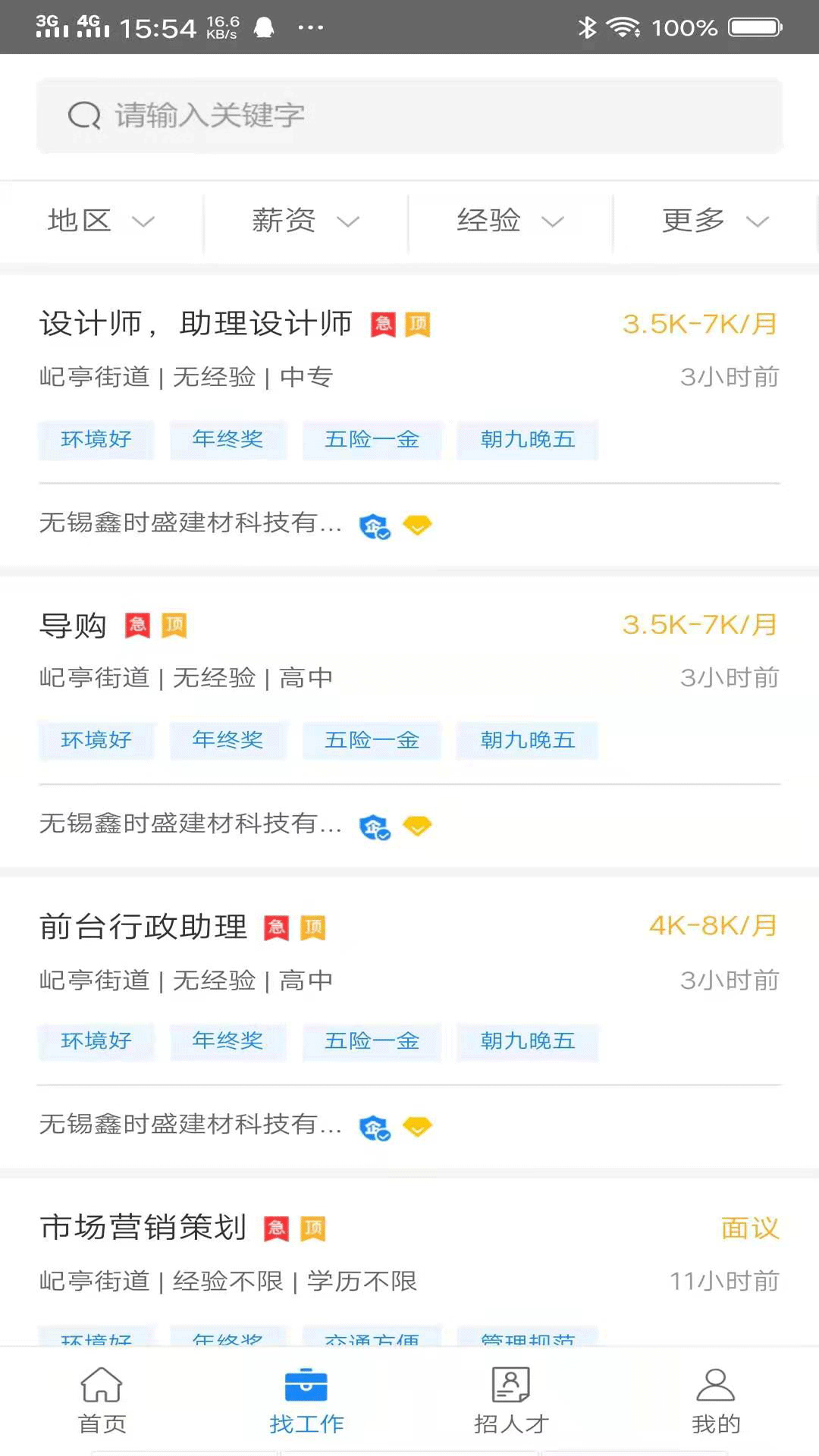Screen dimensions: 819x1456
Task: Click the search magnifier icon
Action: [x=83, y=115]
